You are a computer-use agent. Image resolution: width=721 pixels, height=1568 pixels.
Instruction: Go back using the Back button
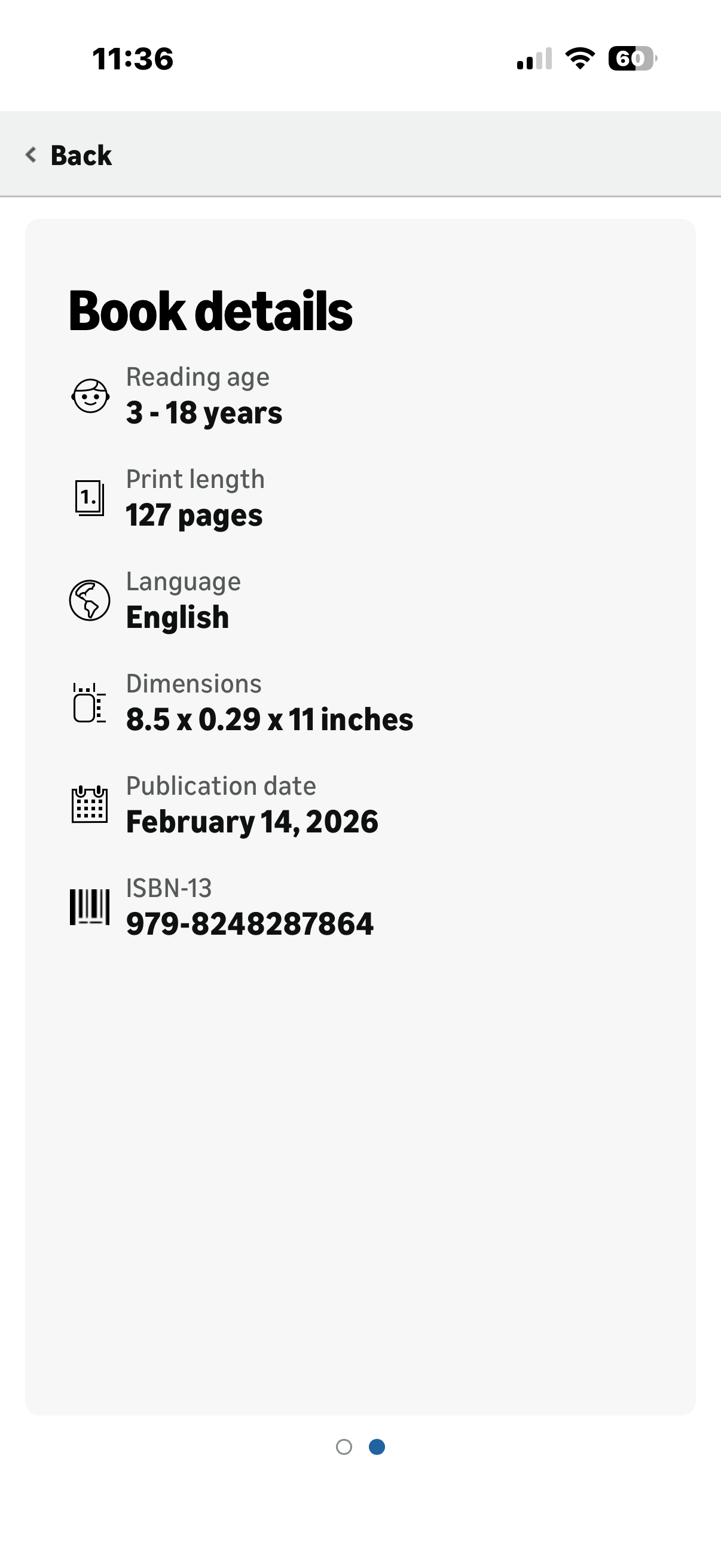tap(68, 155)
